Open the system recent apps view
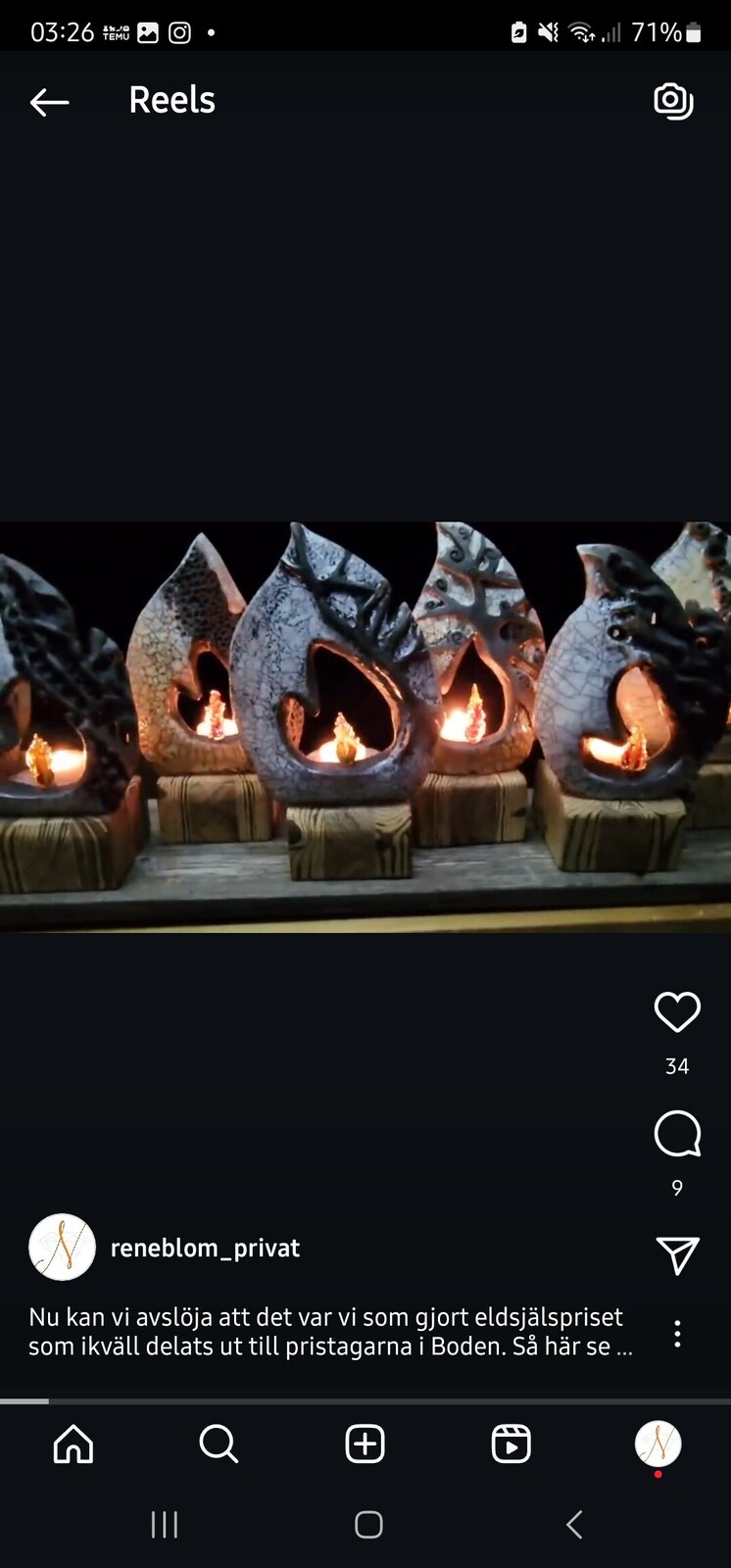 tap(164, 1524)
